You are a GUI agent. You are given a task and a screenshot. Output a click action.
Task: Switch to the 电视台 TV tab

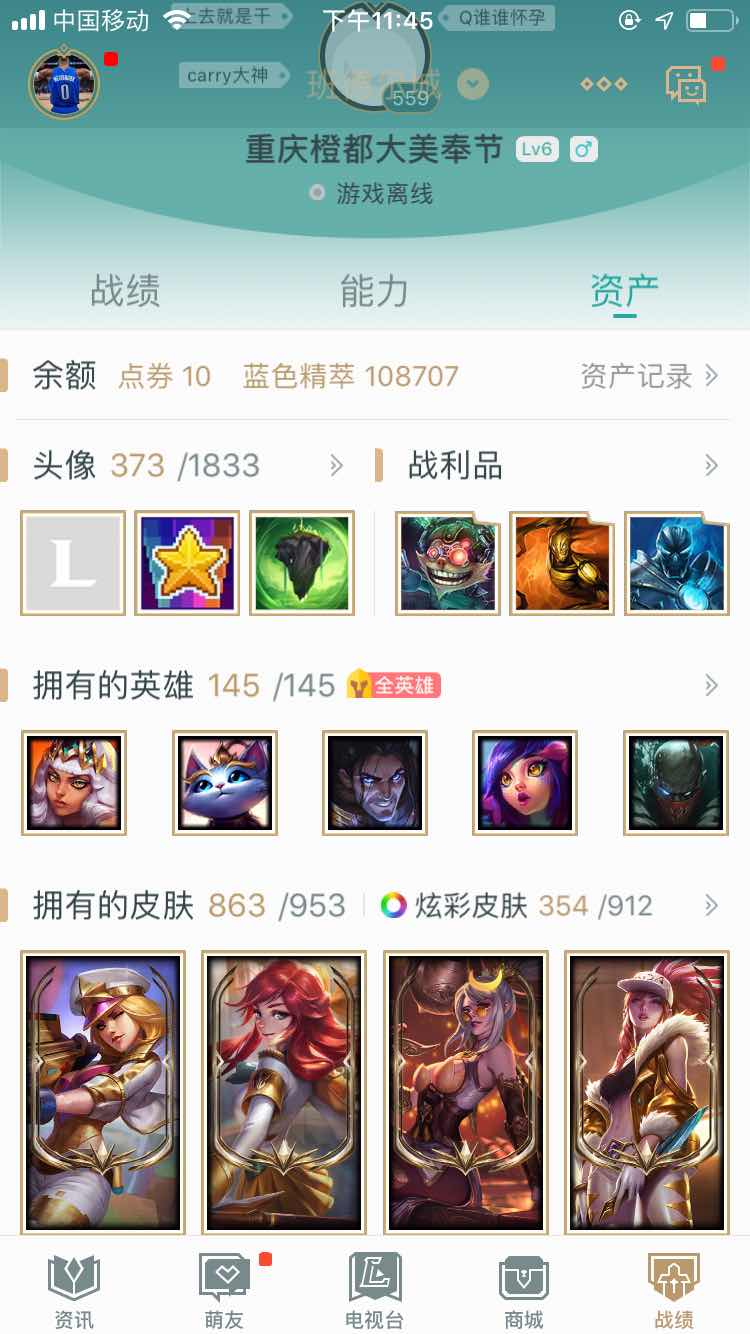374,1292
